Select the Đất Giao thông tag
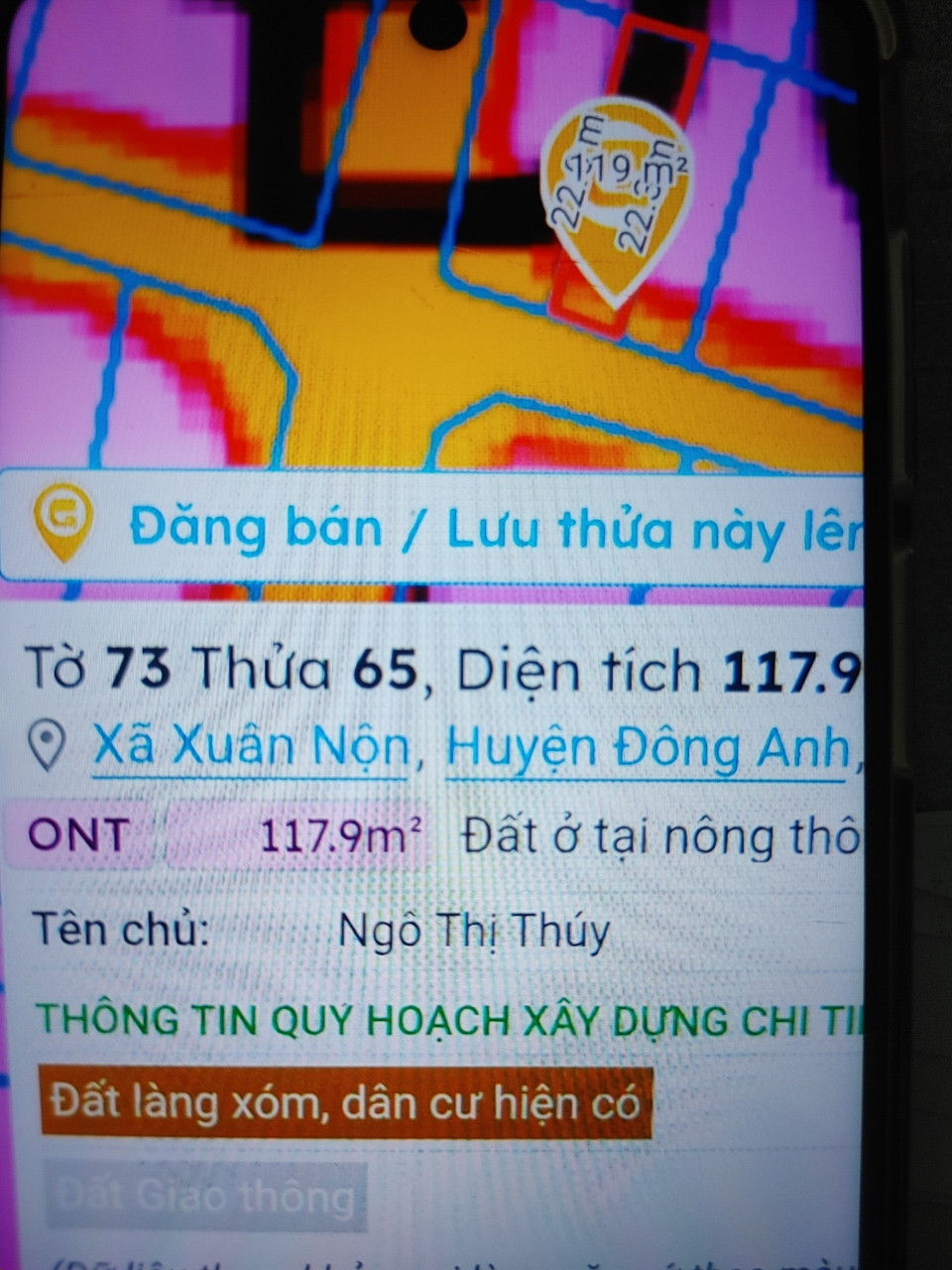Image resolution: width=952 pixels, height=1270 pixels. point(205,1196)
